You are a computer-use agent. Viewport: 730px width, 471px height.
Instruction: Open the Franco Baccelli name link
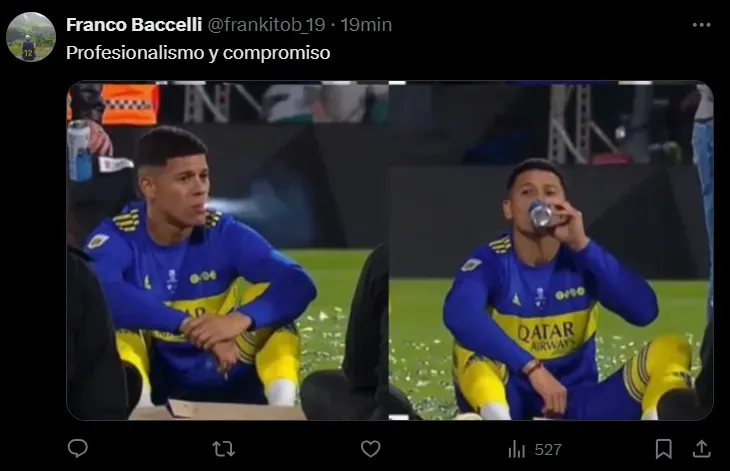tap(133, 24)
